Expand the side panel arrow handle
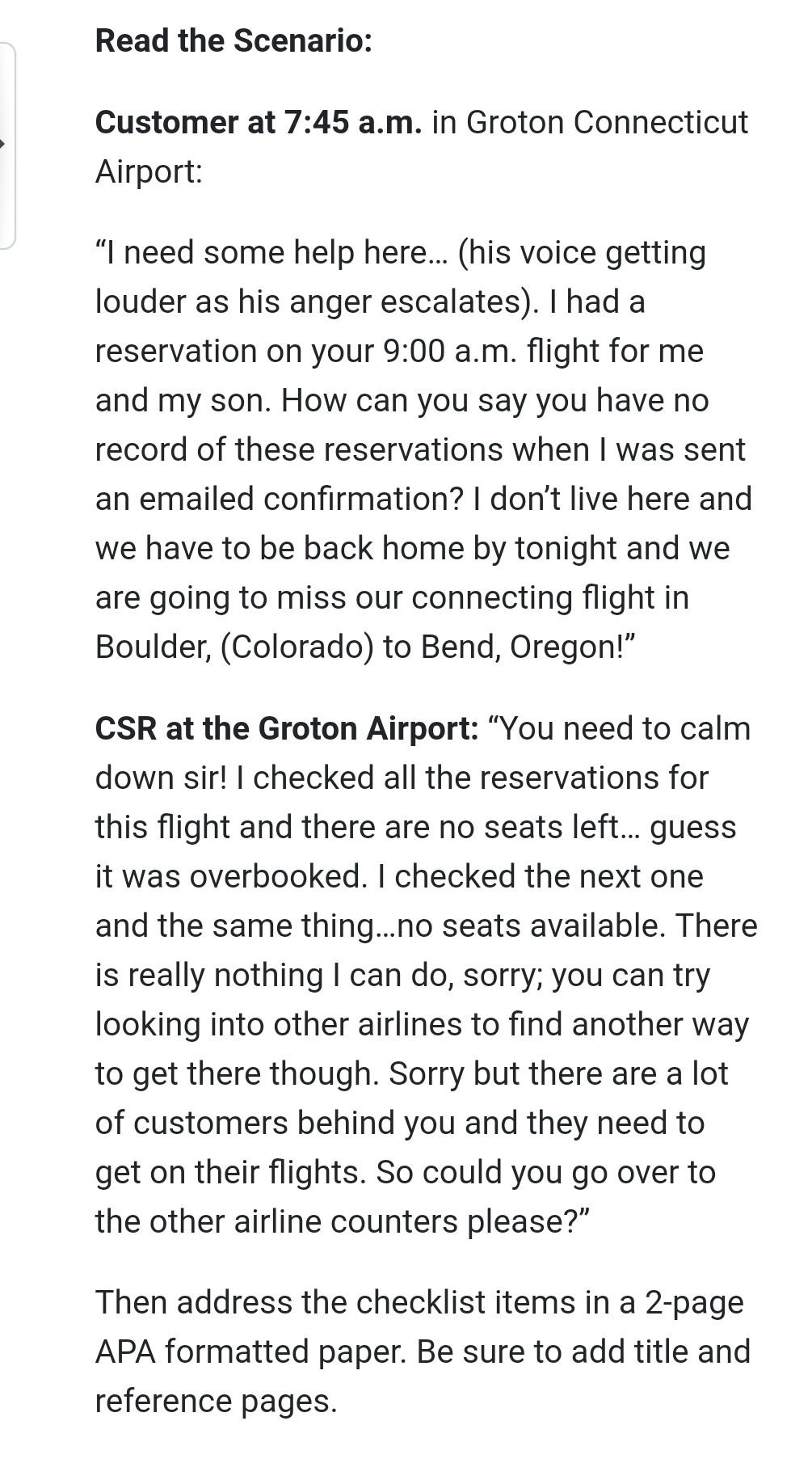812x1459 pixels. [x=5, y=145]
